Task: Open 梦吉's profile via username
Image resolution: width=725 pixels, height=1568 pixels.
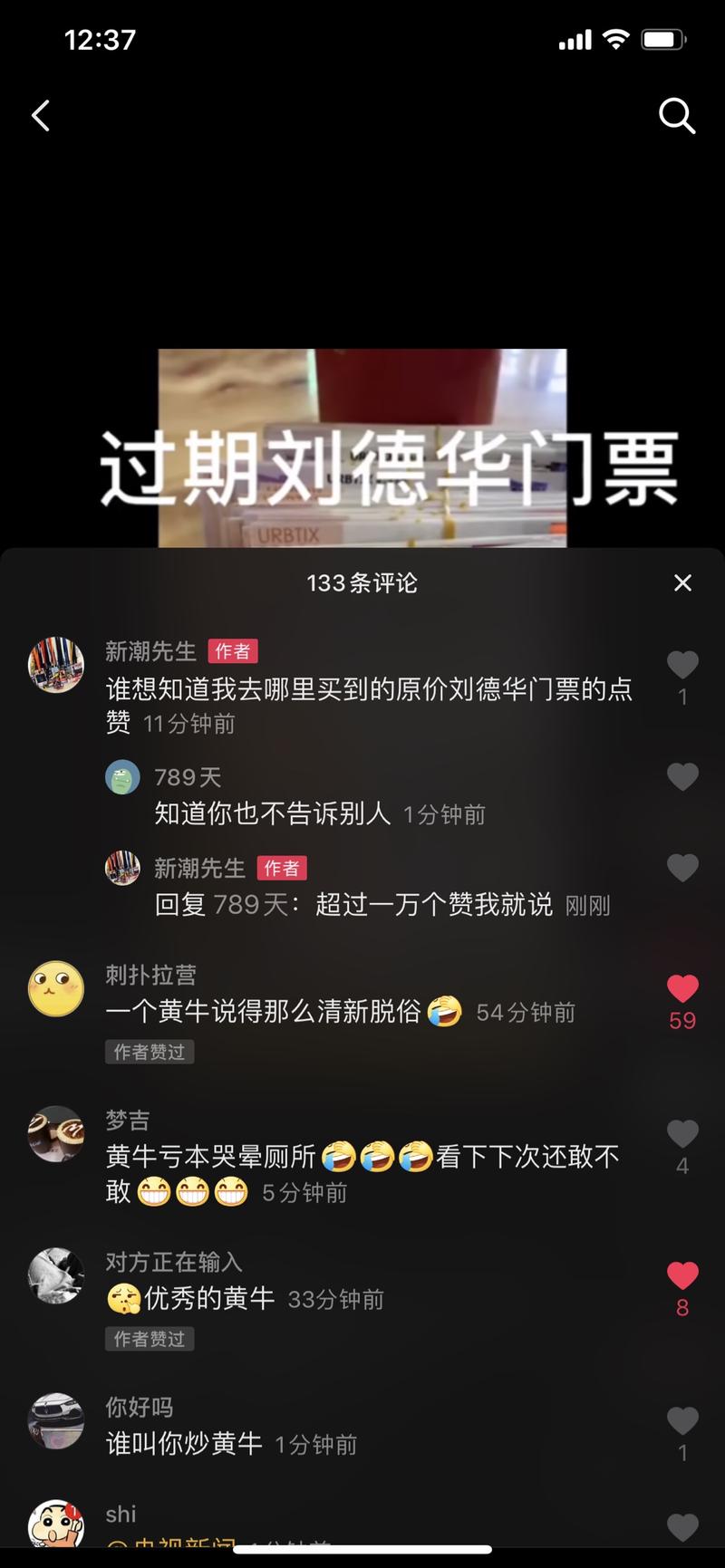Action: (121, 1120)
